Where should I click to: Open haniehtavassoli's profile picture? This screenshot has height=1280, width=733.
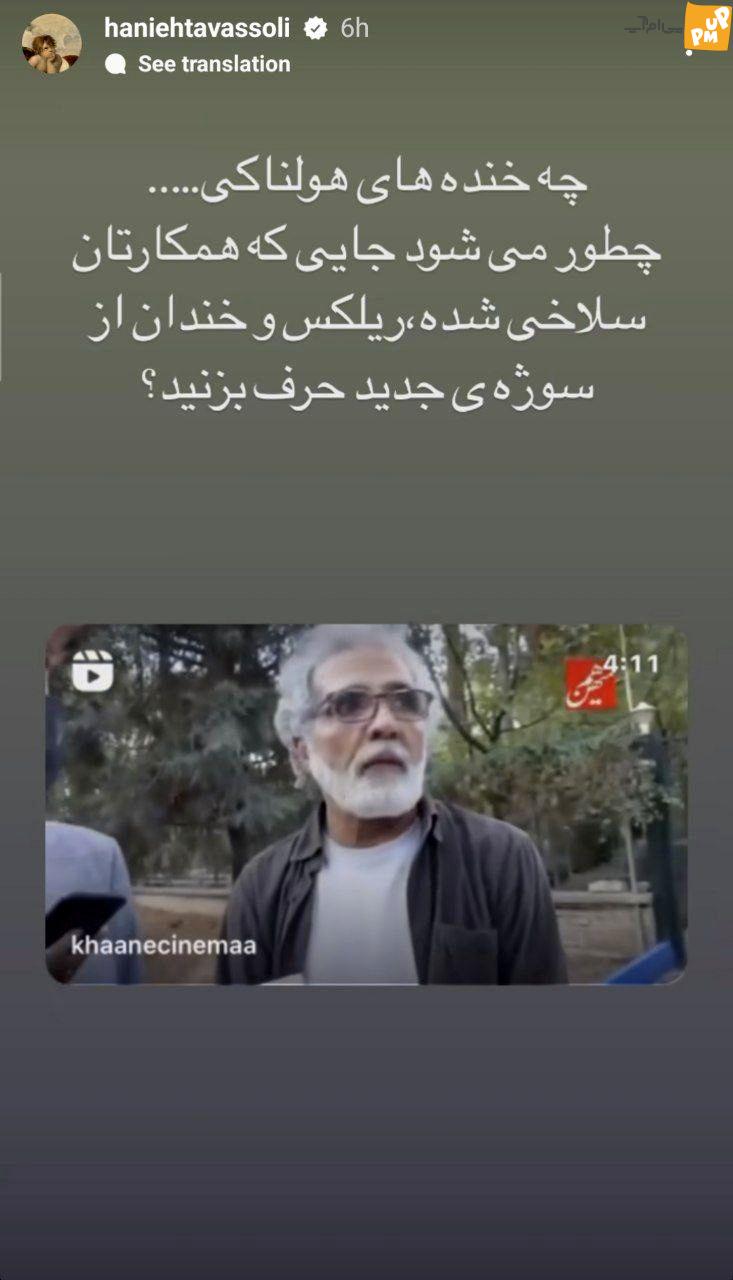tap(52, 44)
